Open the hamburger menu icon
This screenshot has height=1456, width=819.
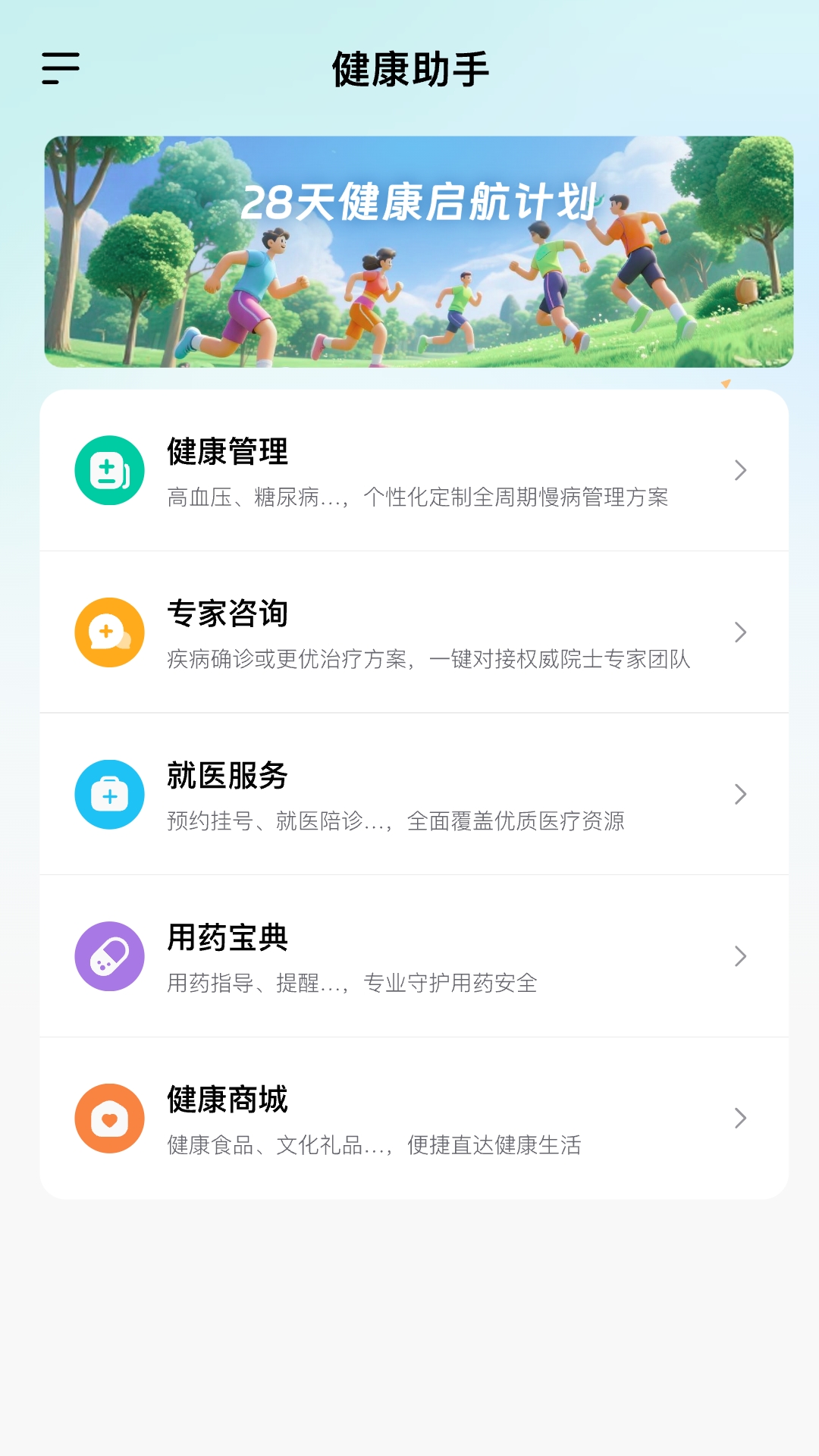61,69
